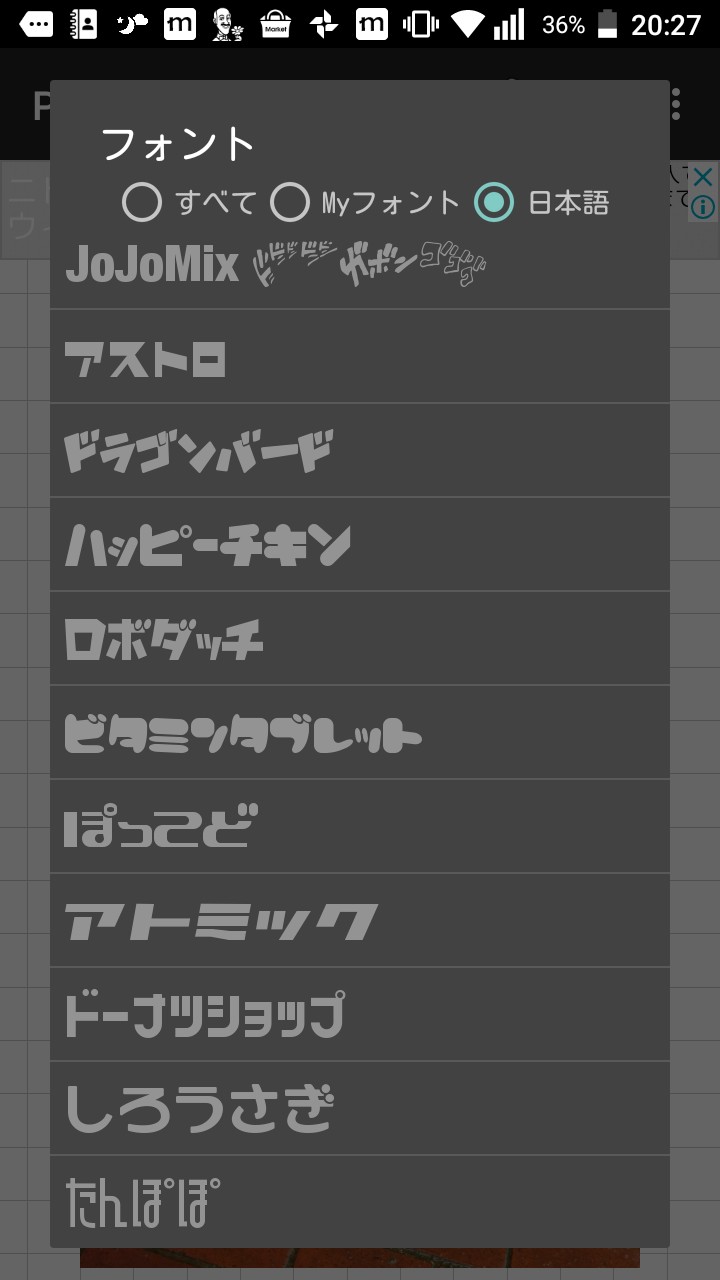The width and height of the screenshot is (720, 1280).
Task: Select the たんぽぽ font
Action: click(x=360, y=1202)
